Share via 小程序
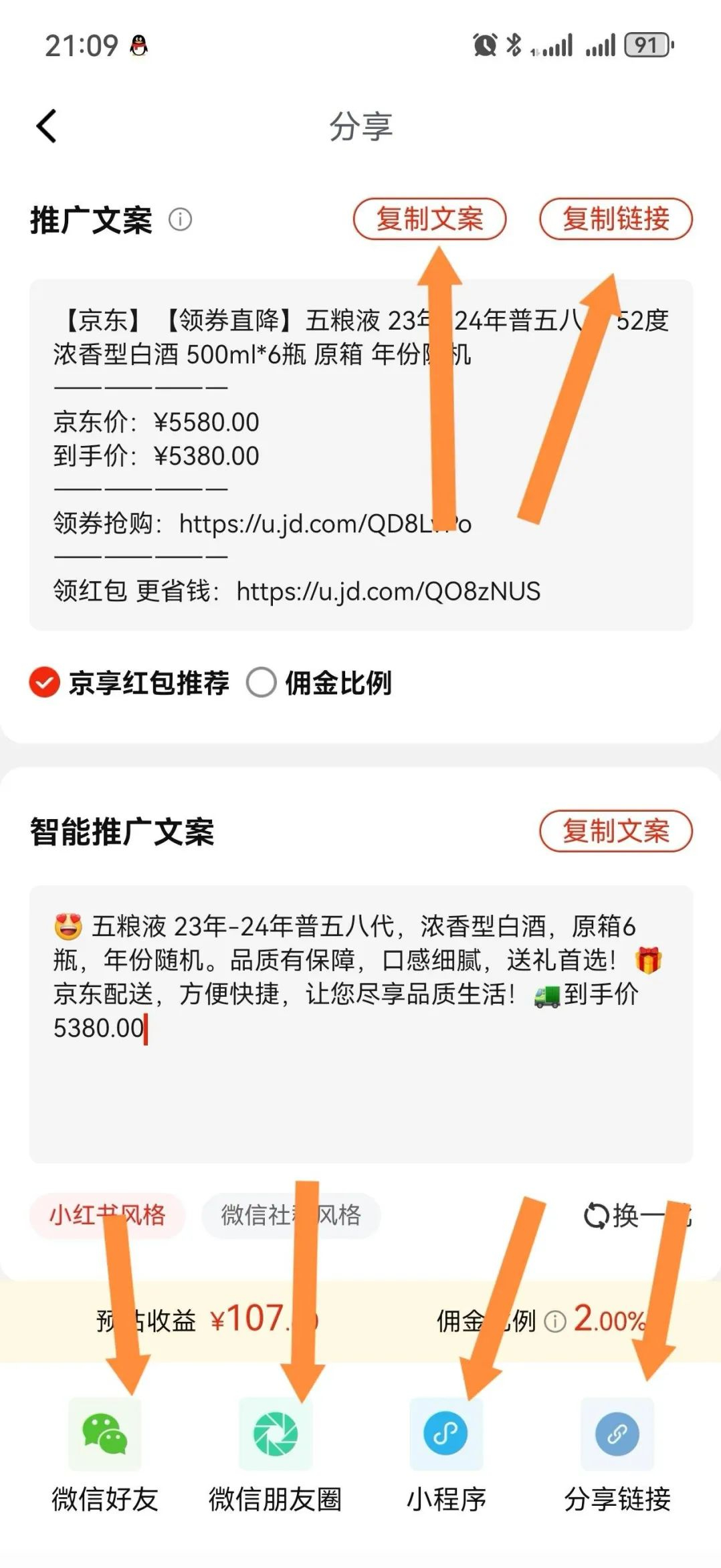Screen dimensions: 721x1568 click(446, 1435)
